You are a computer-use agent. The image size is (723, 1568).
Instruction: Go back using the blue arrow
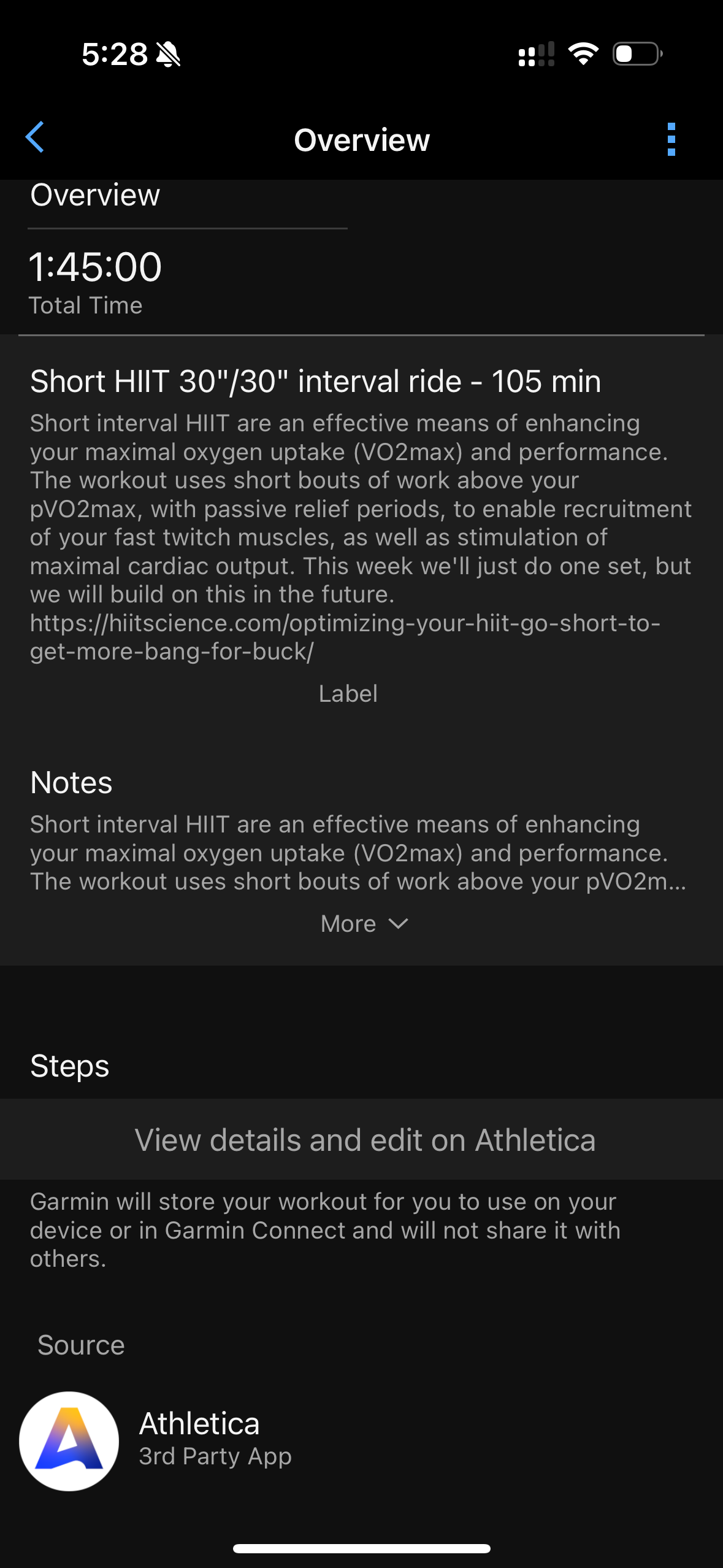click(35, 137)
